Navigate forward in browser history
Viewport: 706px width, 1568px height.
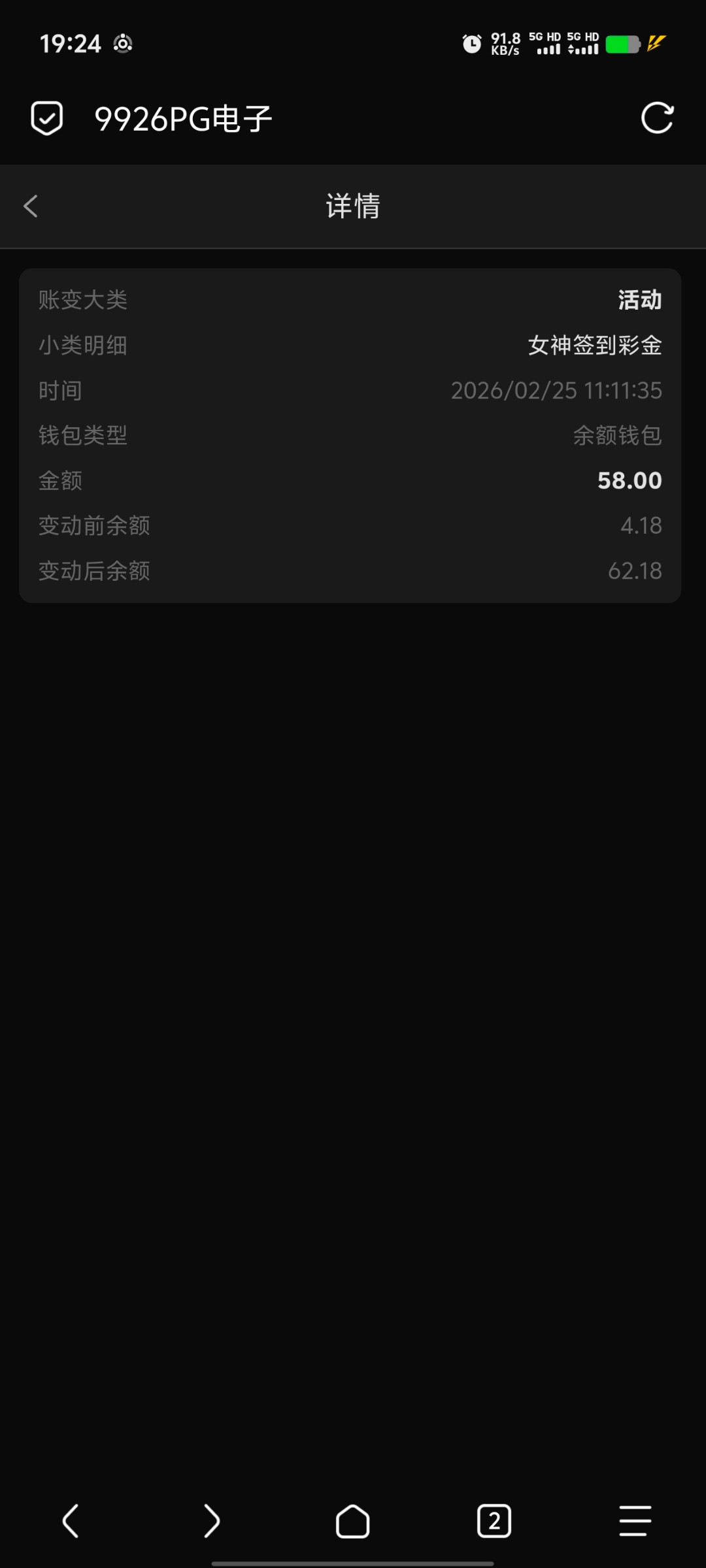(x=212, y=1521)
